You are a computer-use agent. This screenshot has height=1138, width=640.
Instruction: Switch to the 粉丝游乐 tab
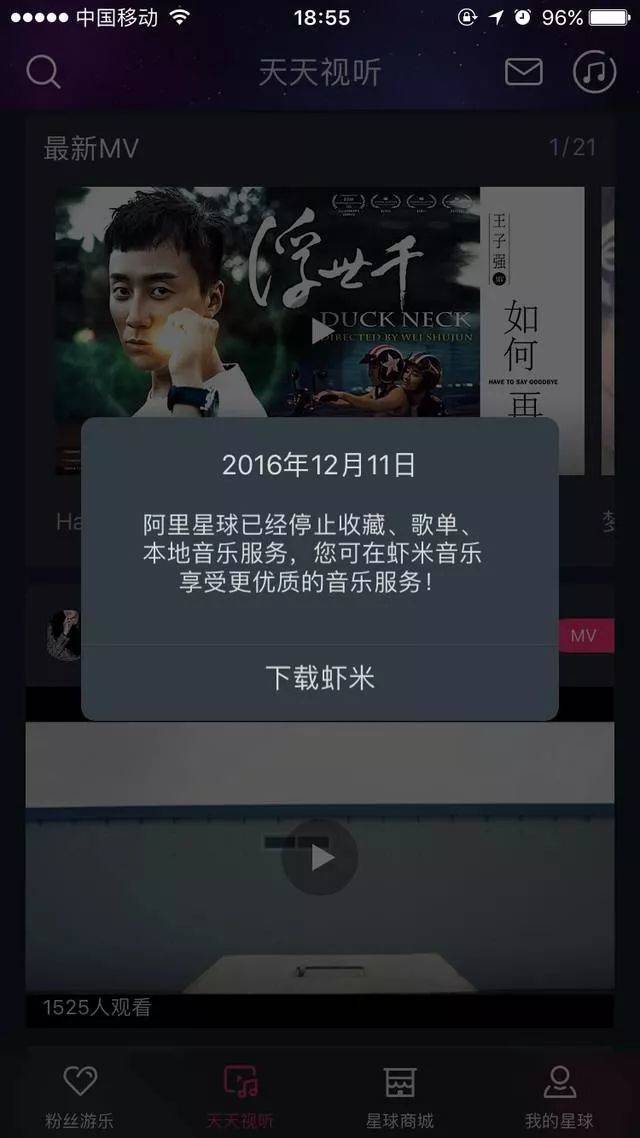point(80,1096)
